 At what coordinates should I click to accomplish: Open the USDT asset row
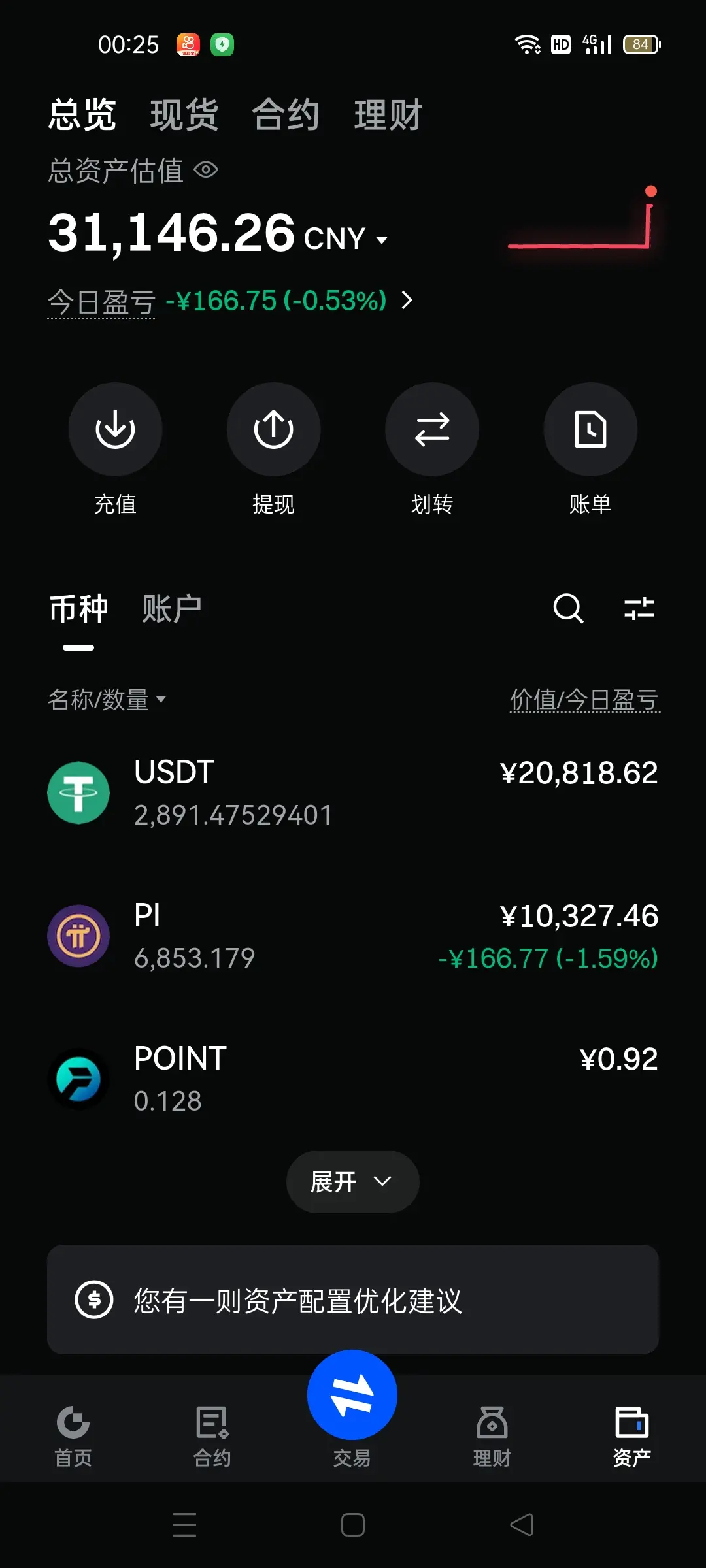[353, 792]
